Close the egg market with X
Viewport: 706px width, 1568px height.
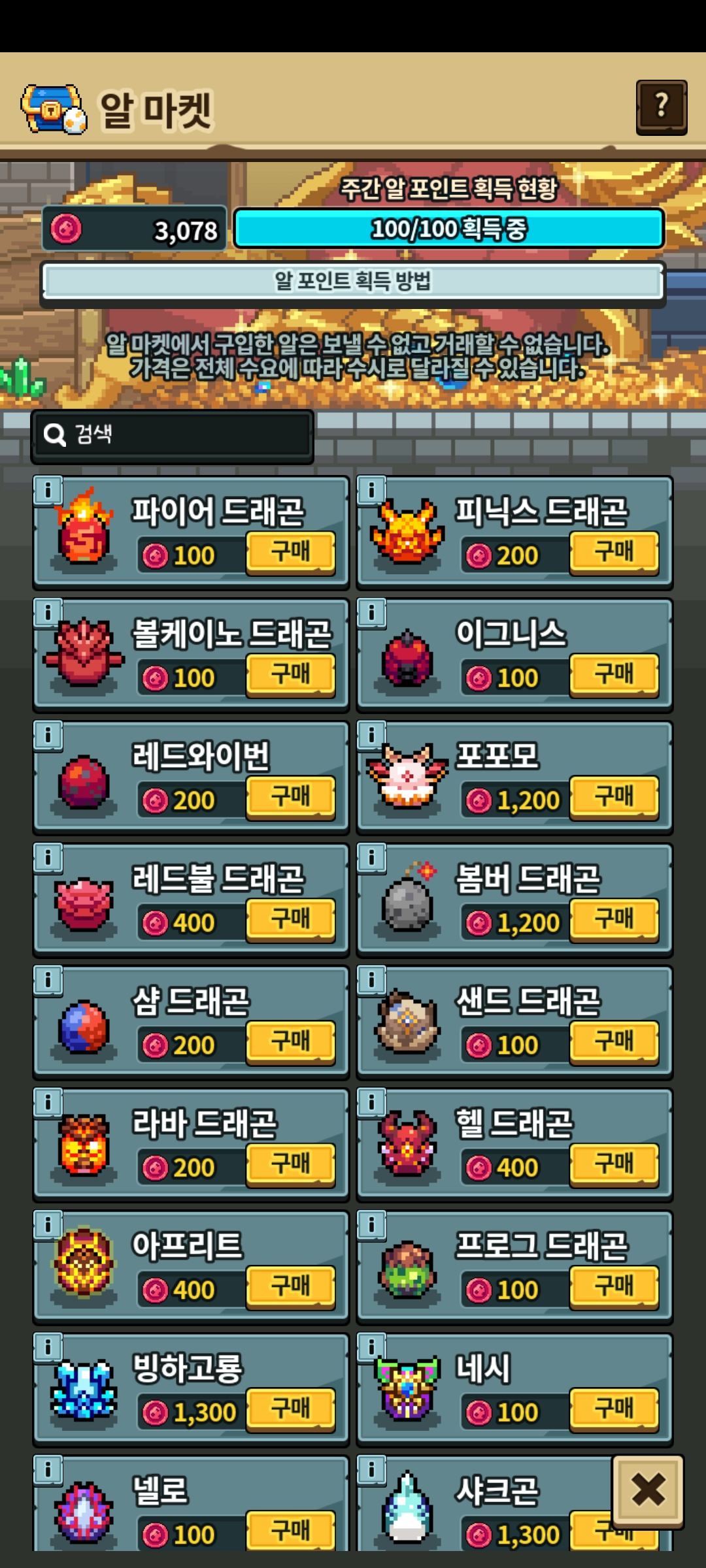(x=648, y=1491)
